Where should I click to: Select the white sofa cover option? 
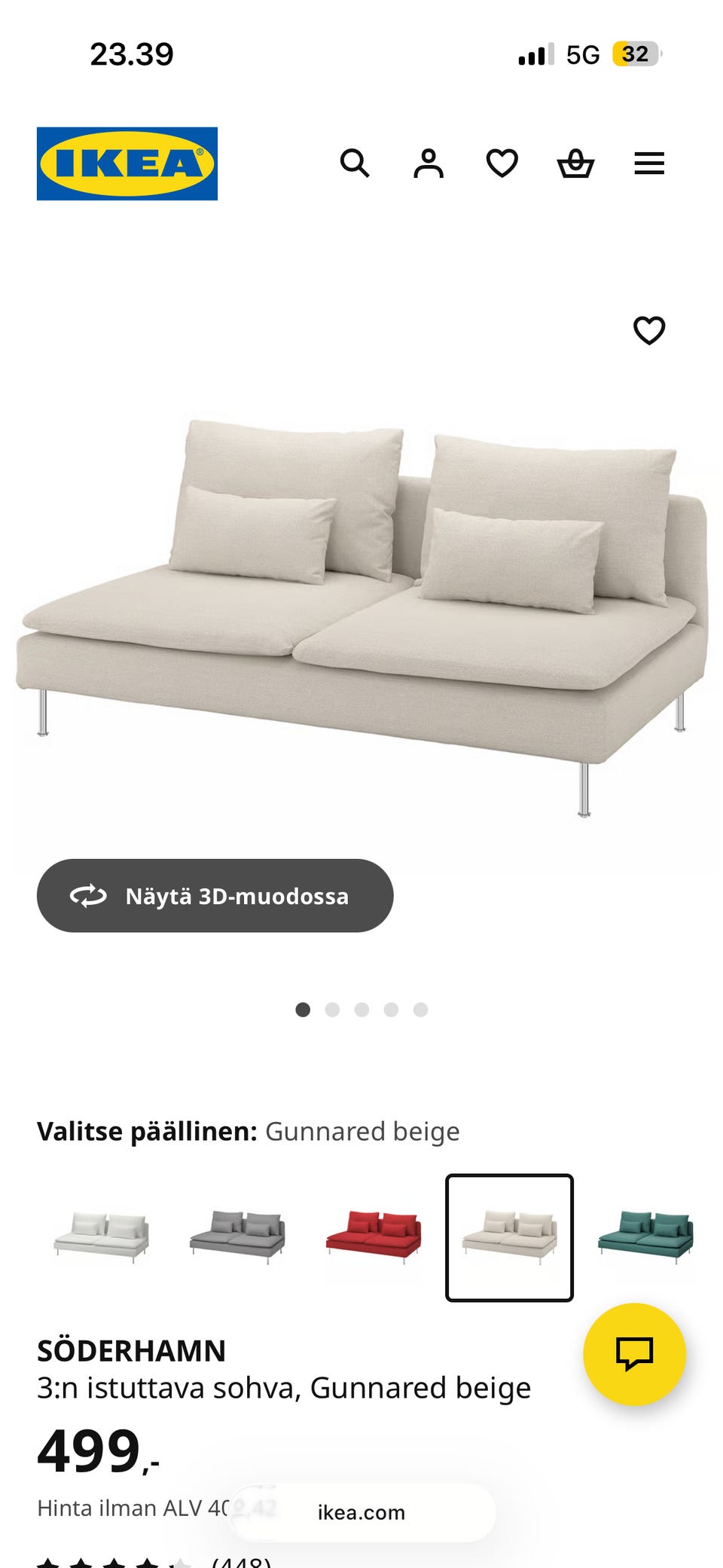tap(102, 1237)
